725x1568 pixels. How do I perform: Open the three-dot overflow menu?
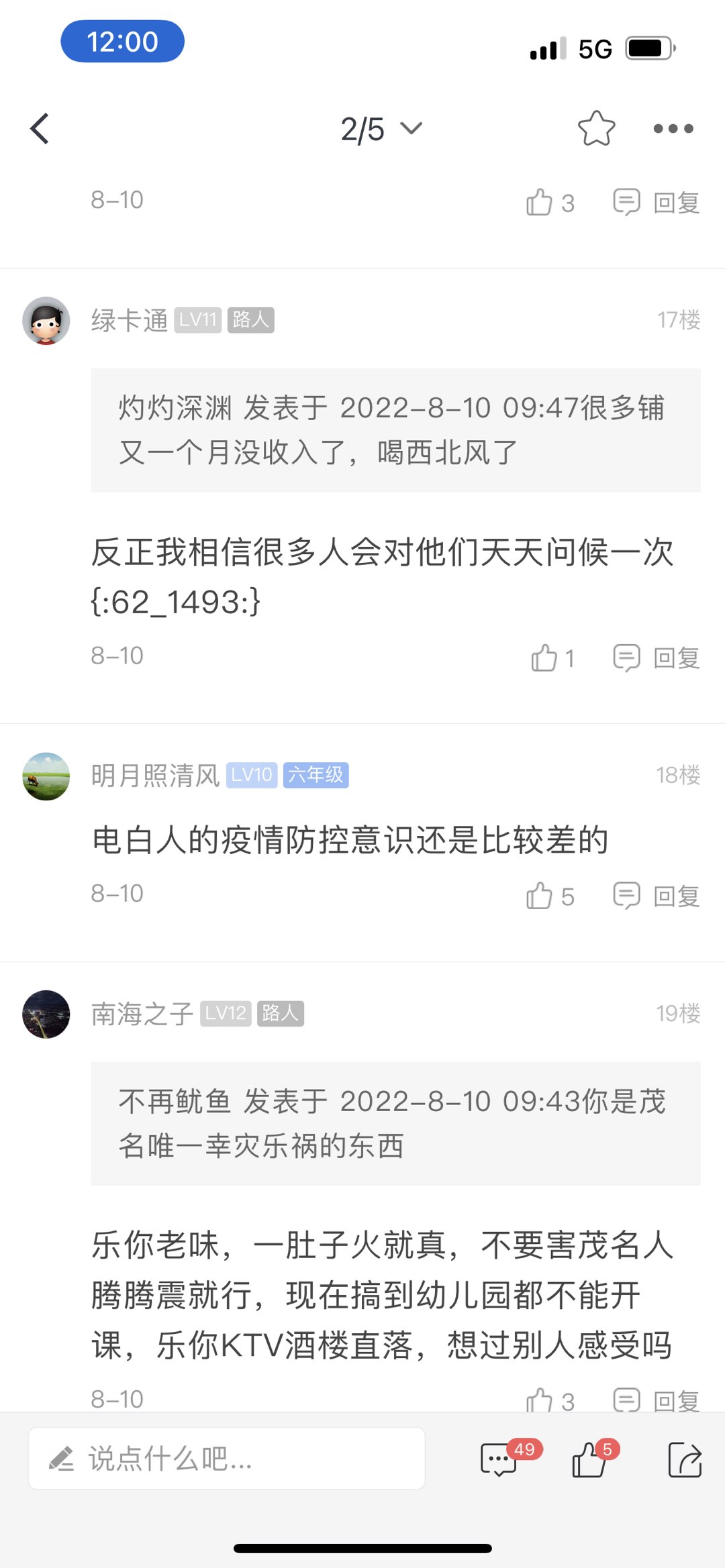[x=673, y=128]
